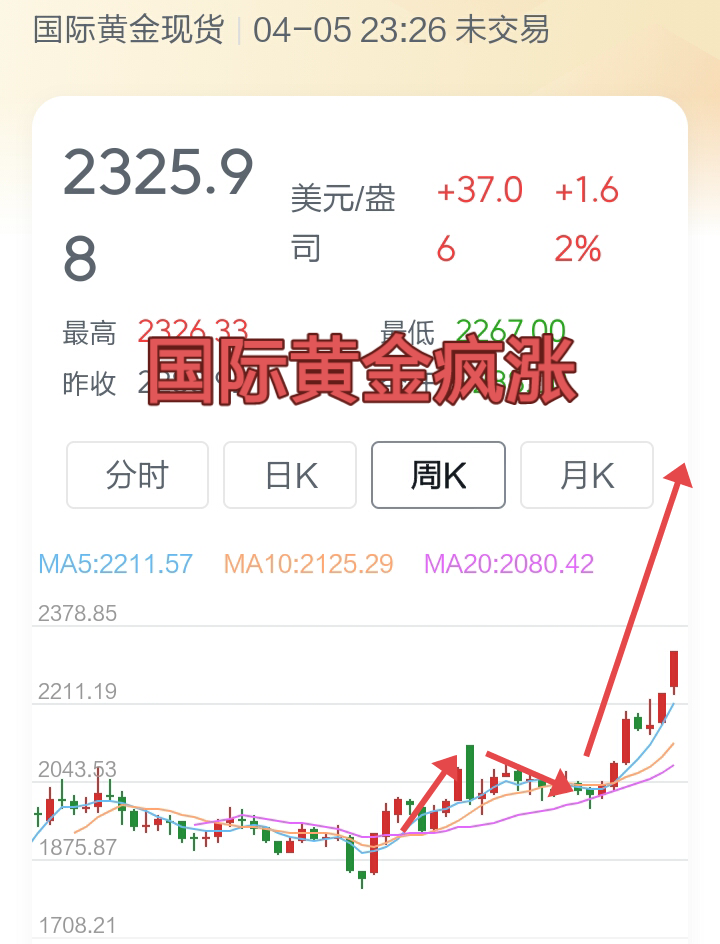Select the 周K weekly chart tab
Image resolution: width=720 pixels, height=944 pixels.
(x=438, y=475)
